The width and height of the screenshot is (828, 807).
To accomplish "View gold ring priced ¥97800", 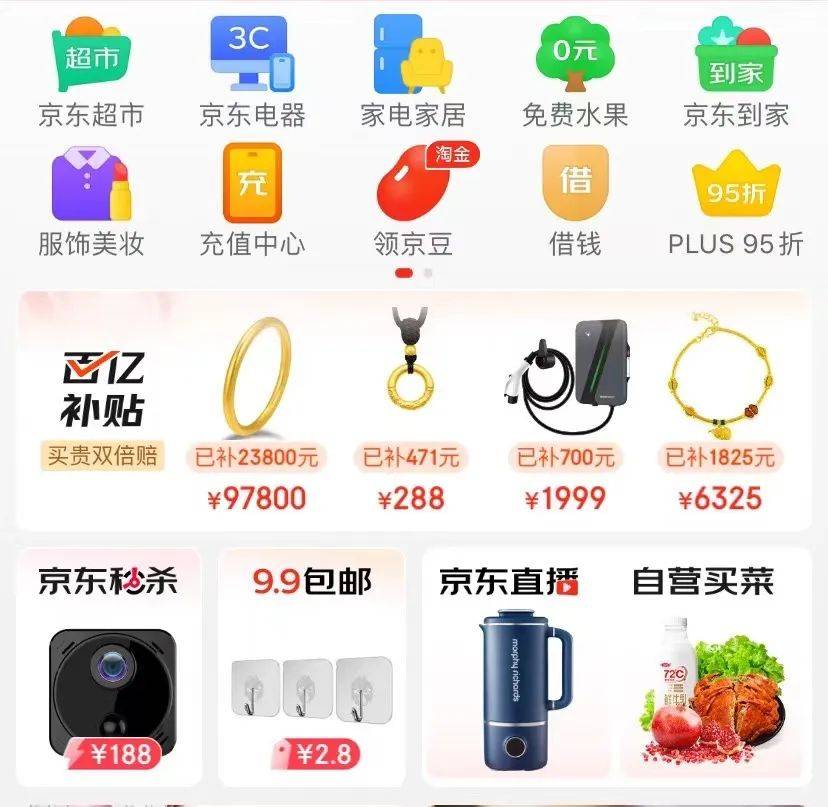I will coord(257,410).
